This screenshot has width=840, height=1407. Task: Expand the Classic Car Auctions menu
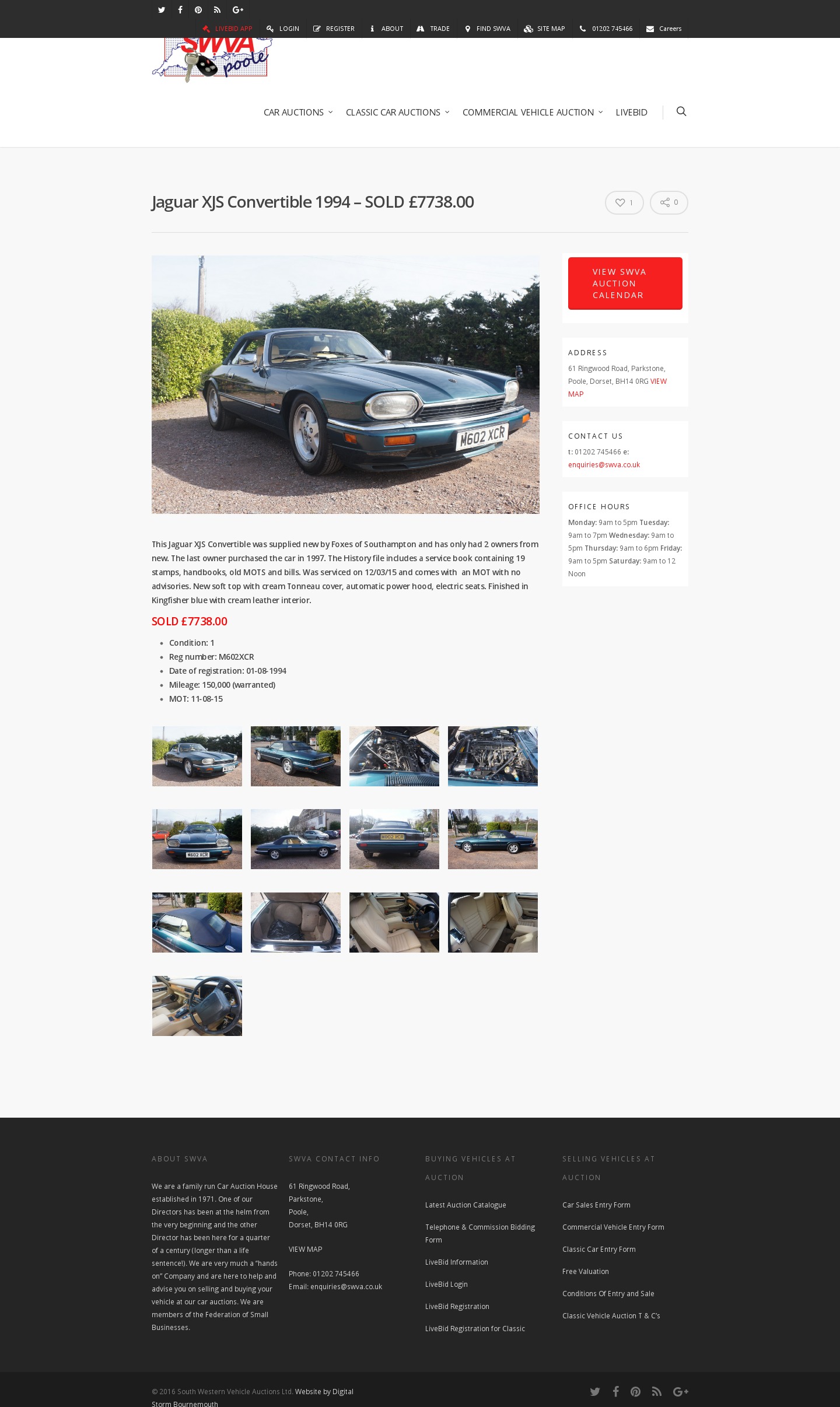(397, 112)
